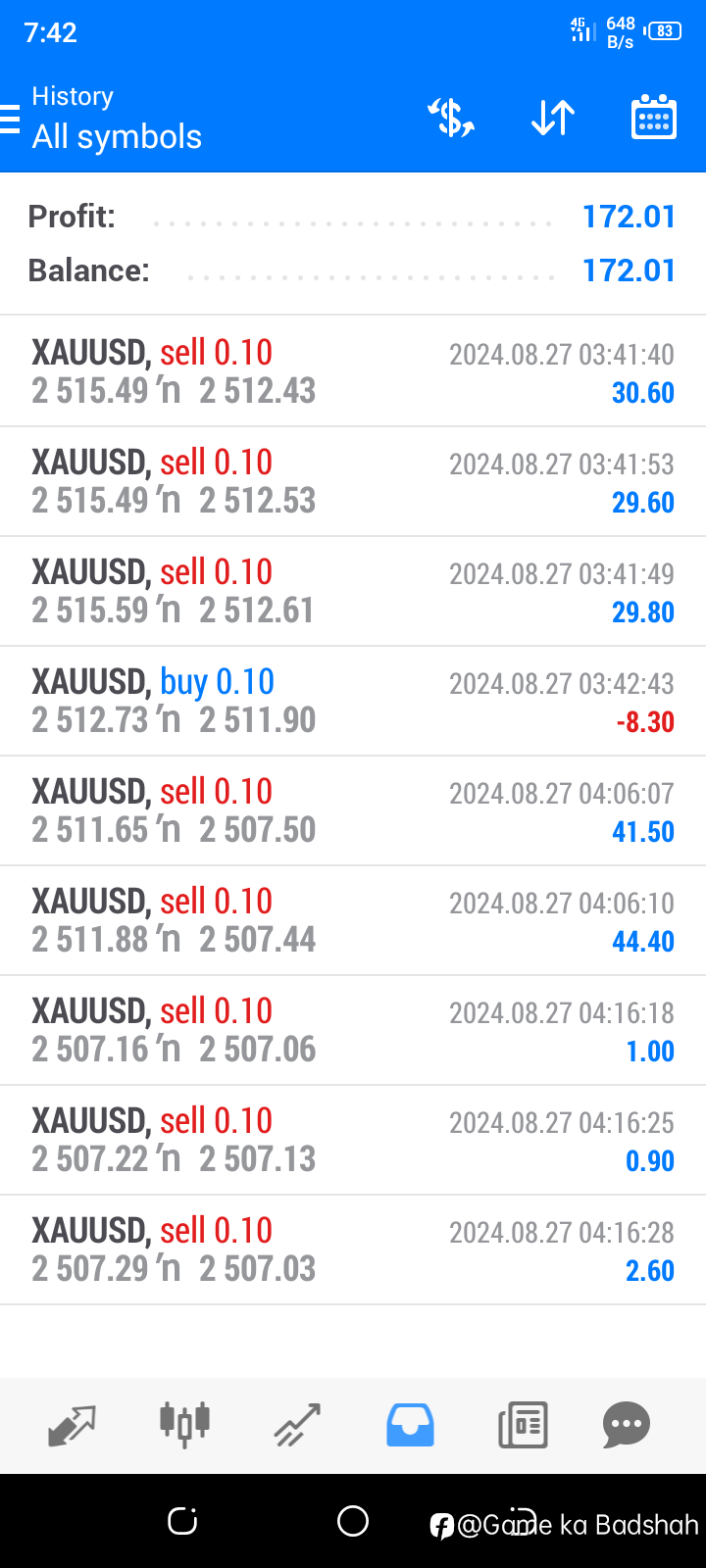Tap the sort order arrows icon

[553, 119]
